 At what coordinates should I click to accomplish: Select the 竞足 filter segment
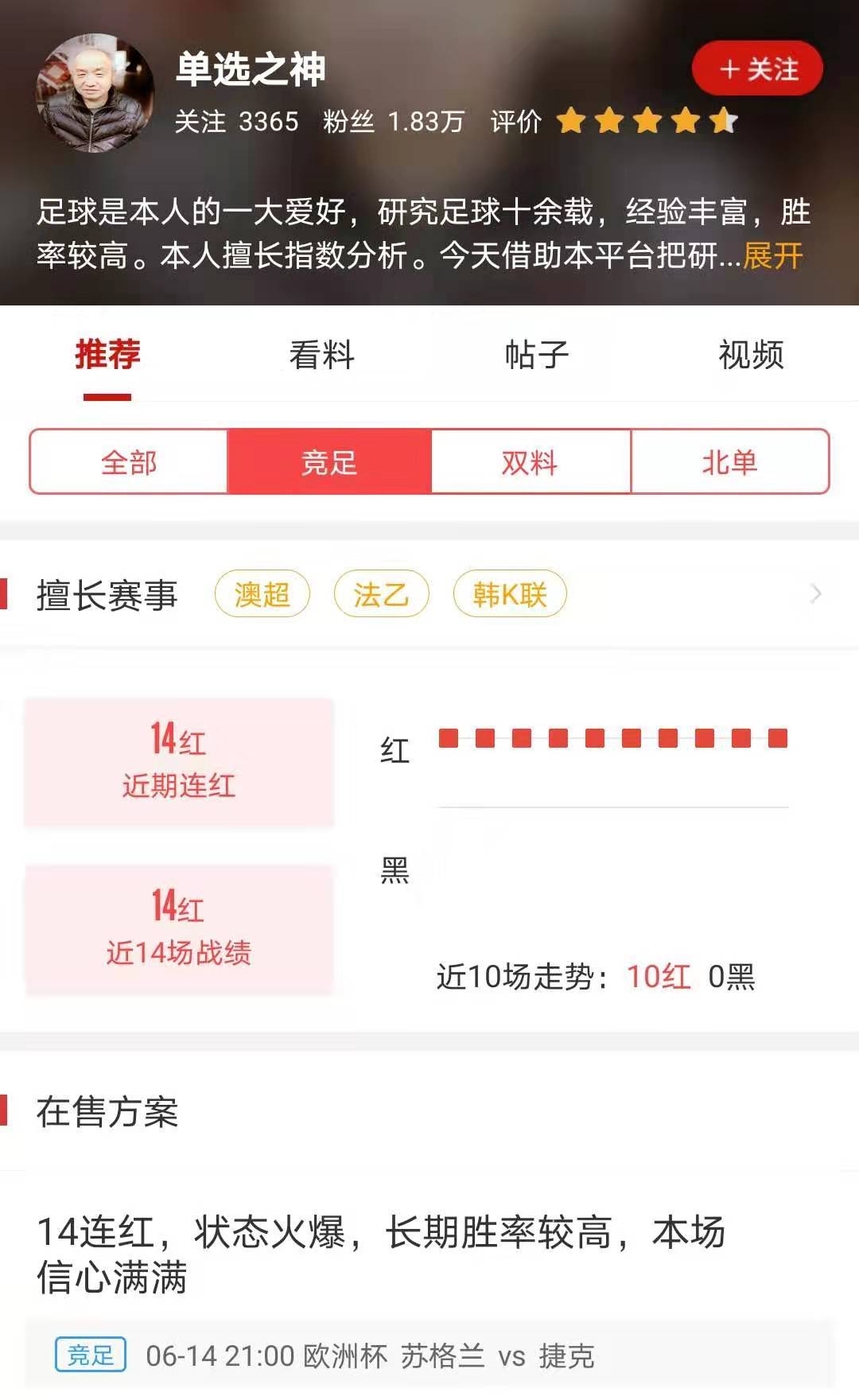(329, 462)
